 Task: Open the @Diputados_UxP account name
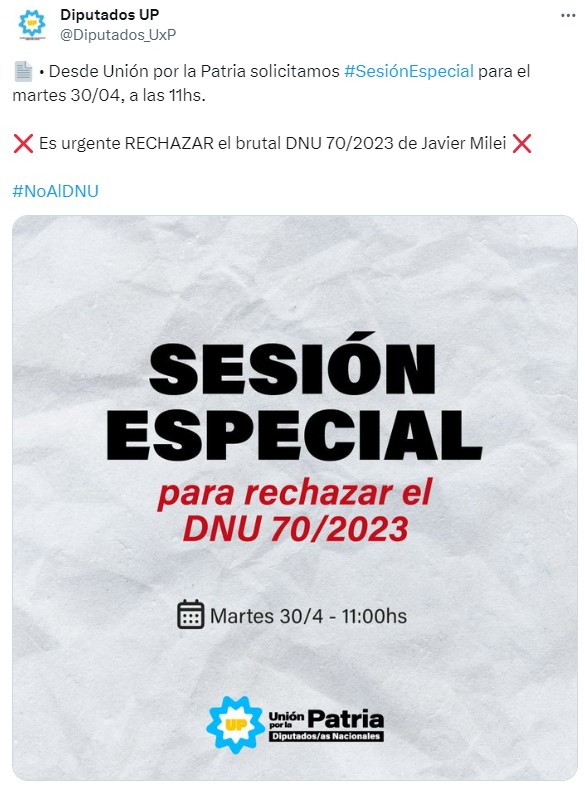[x=118, y=35]
